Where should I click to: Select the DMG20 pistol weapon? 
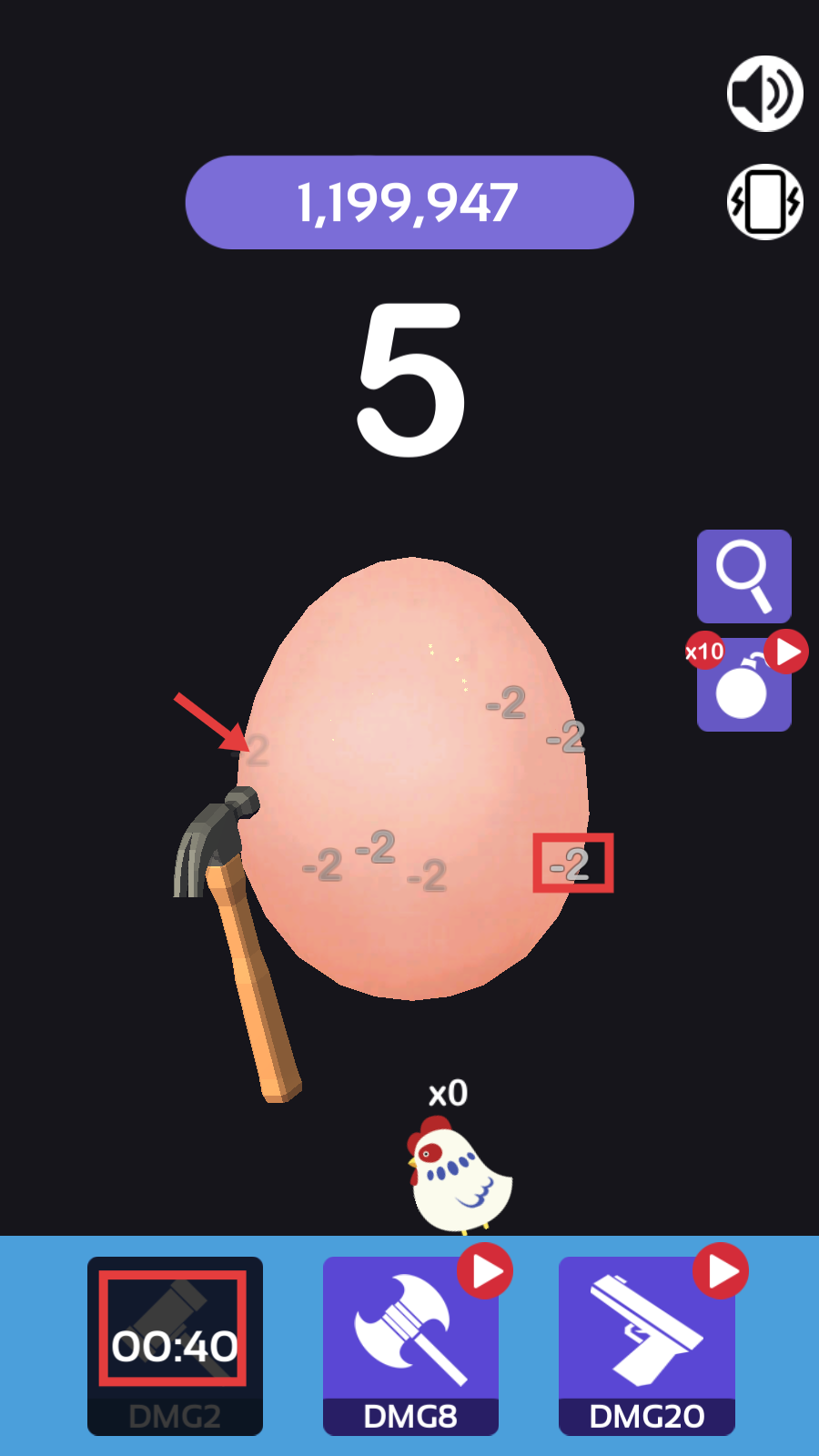646,1345
